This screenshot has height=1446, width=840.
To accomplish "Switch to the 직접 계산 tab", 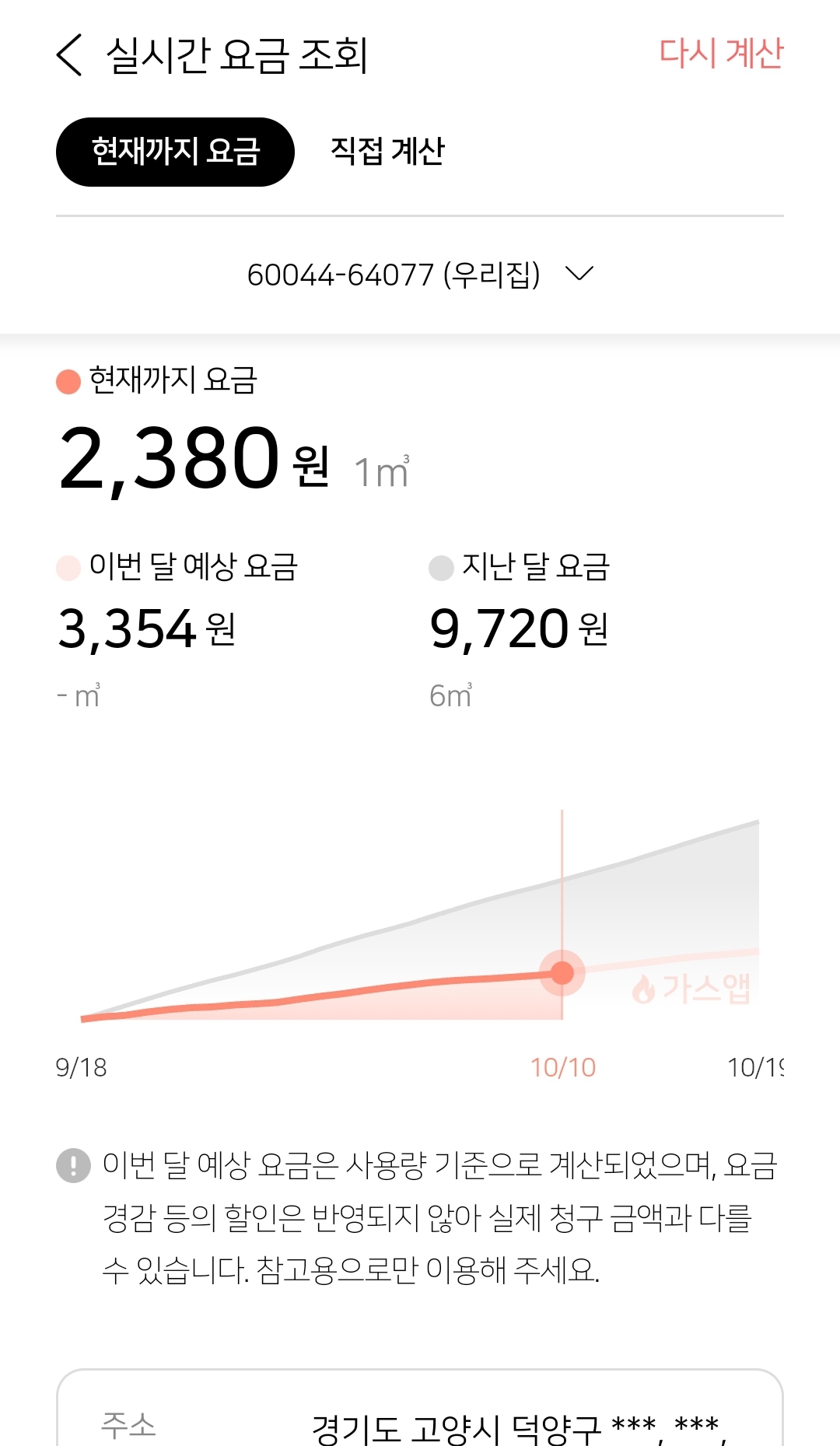I will click(387, 151).
